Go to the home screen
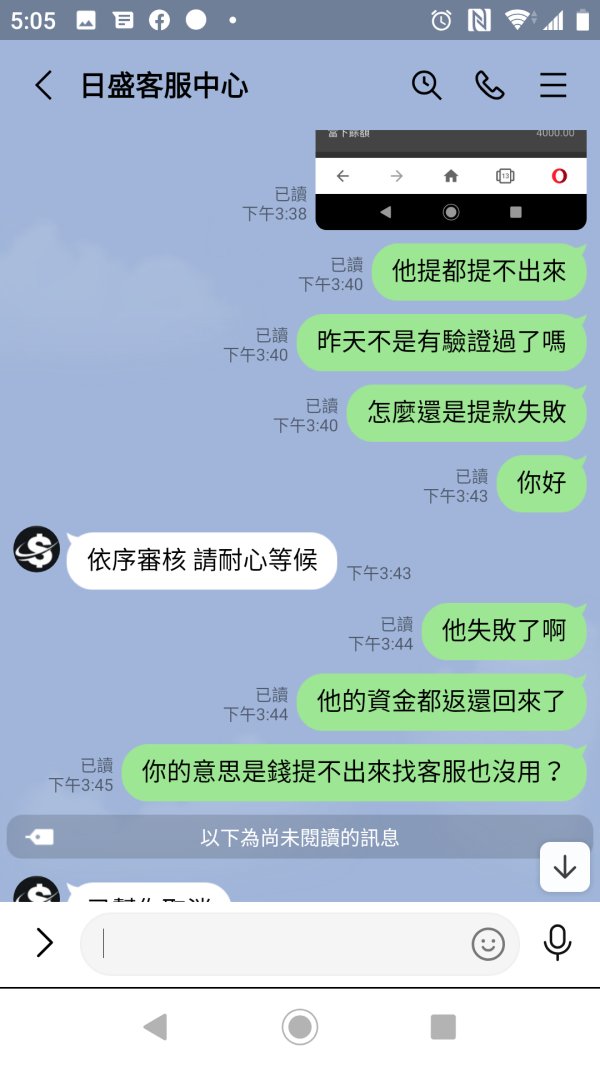Image resolution: width=600 pixels, height=1067 pixels. point(300,1027)
